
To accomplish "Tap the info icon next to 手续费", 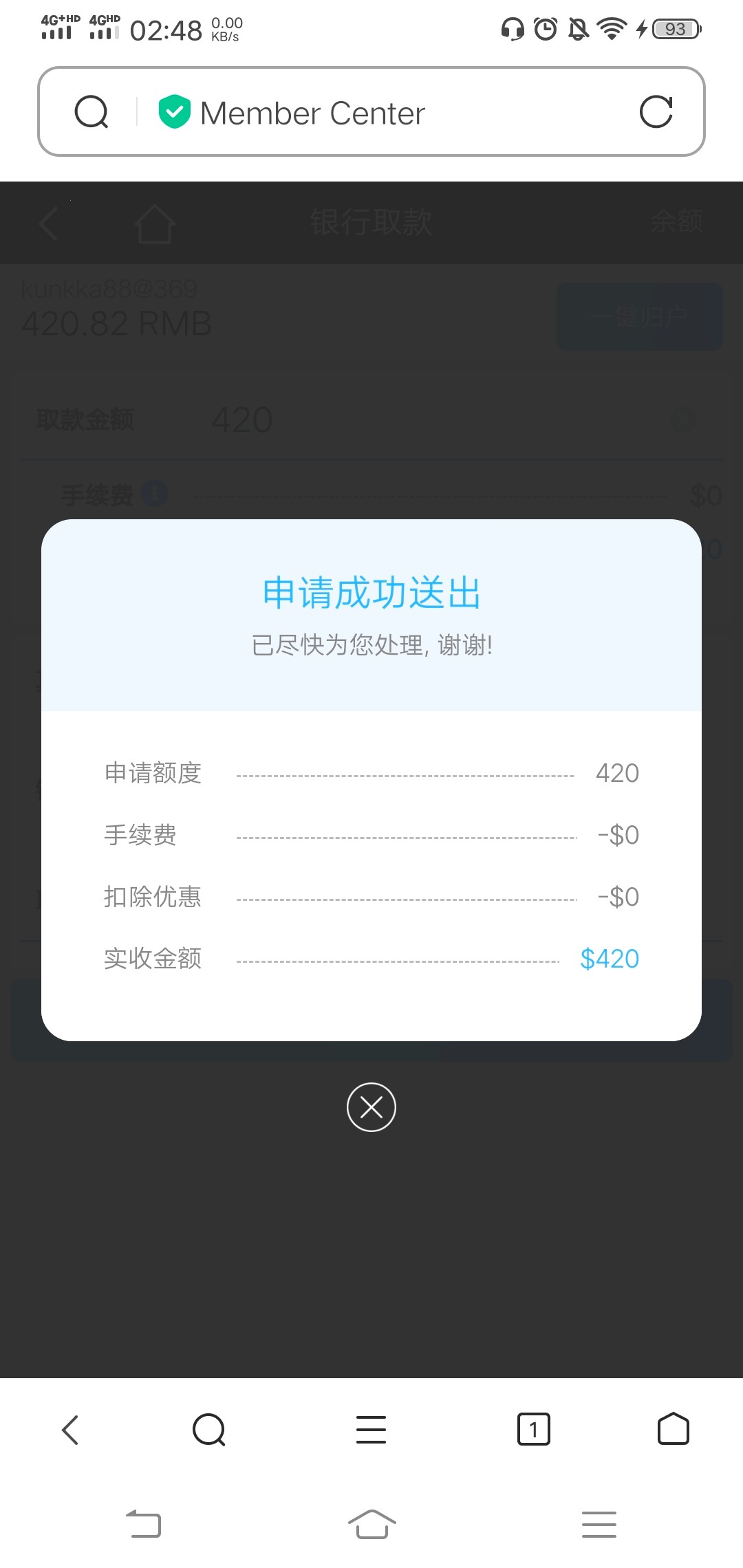I will pos(154,494).
